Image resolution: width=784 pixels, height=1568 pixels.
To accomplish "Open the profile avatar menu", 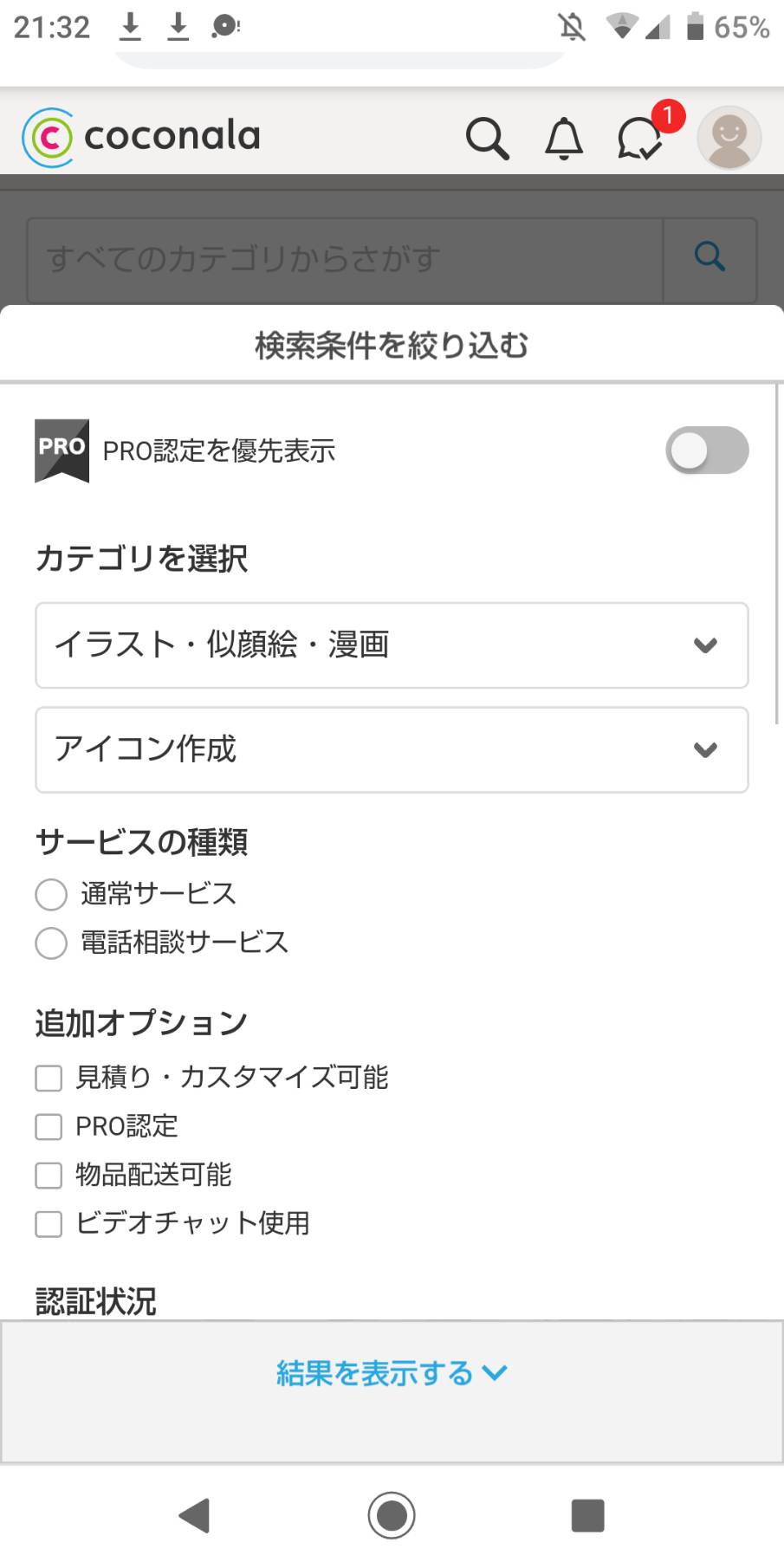I will pyautogui.click(x=729, y=138).
